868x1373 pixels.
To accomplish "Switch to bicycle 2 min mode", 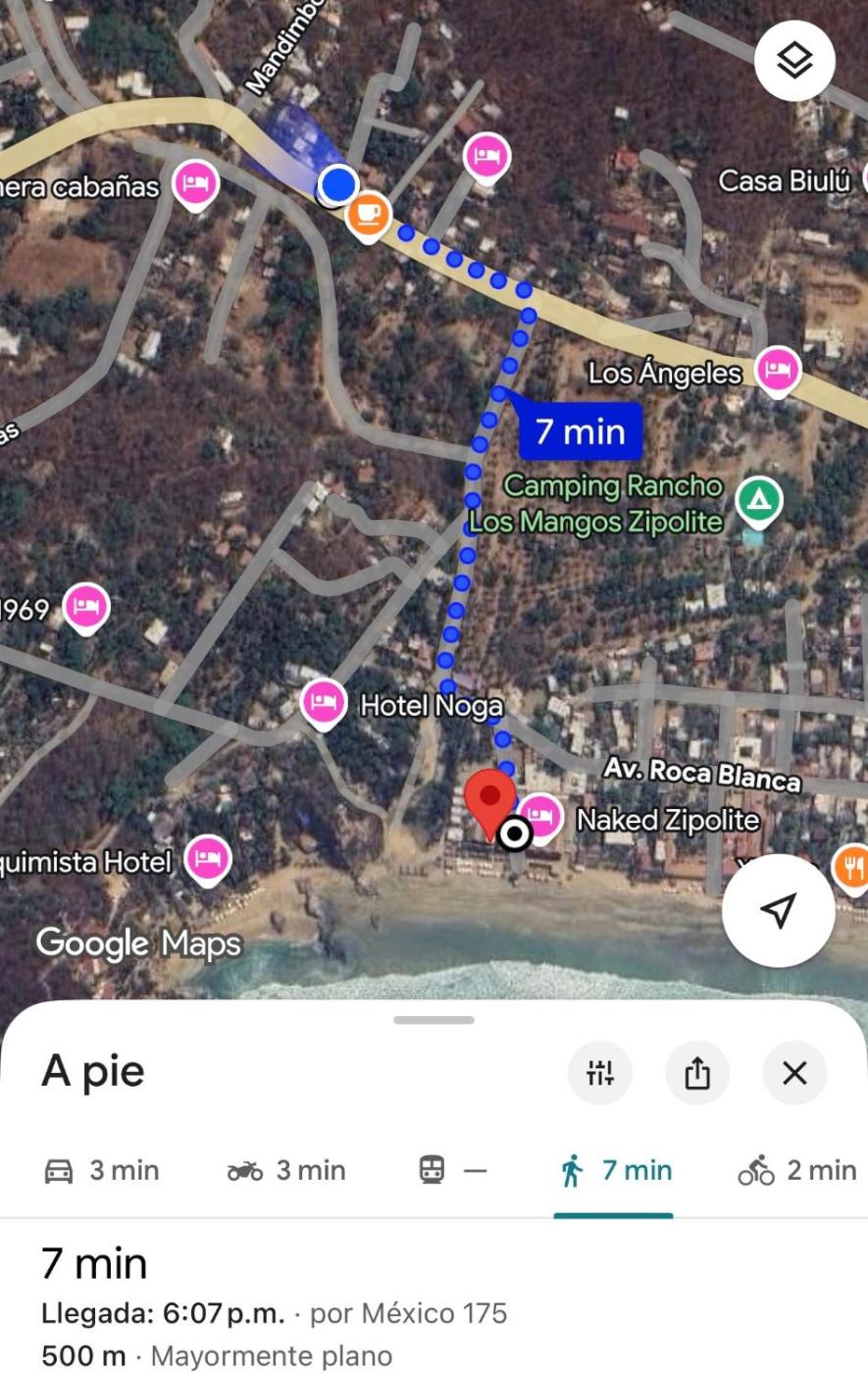I will pyautogui.click(x=796, y=1170).
